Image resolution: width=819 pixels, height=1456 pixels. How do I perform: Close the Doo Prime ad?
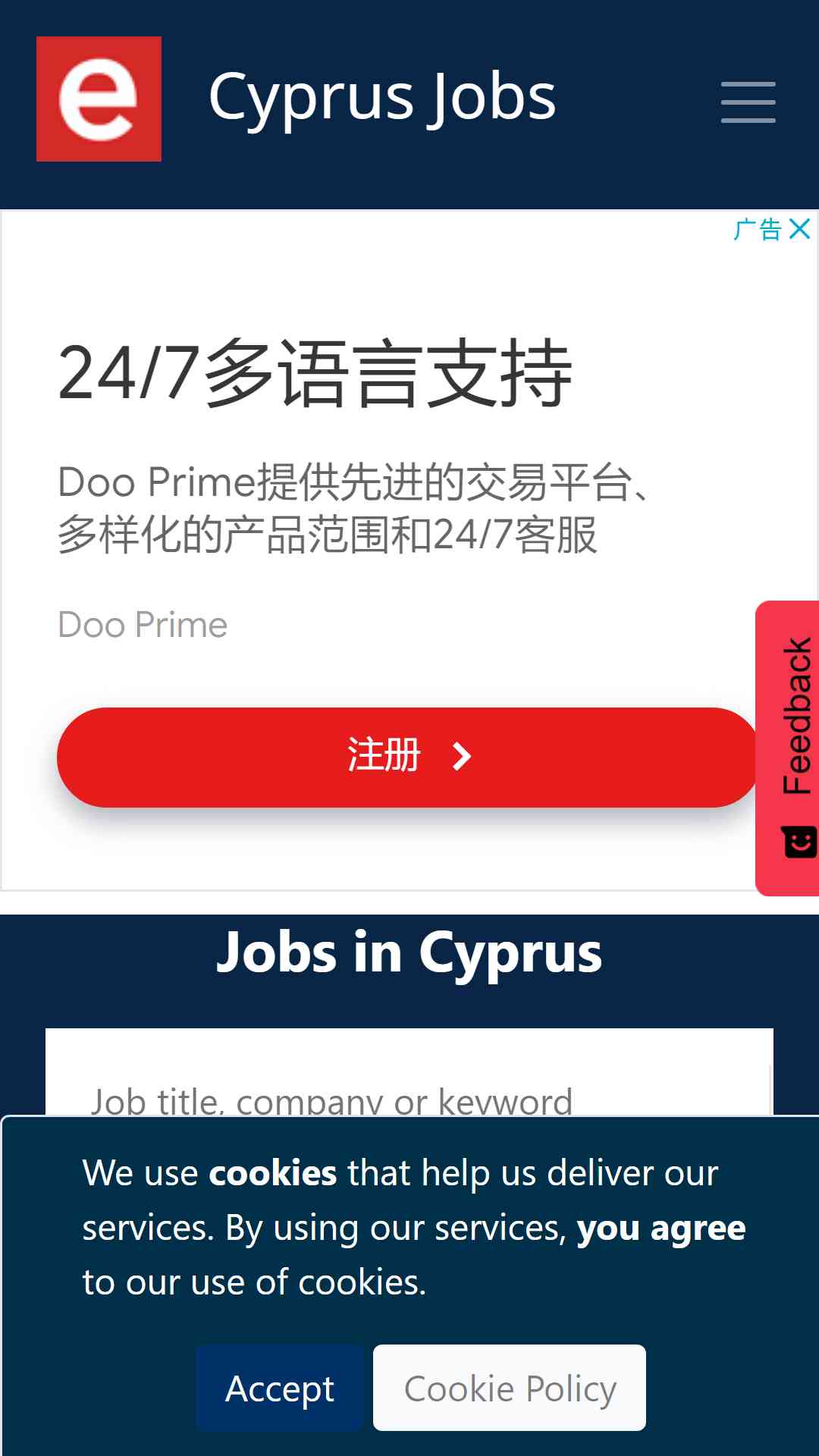[x=799, y=229]
